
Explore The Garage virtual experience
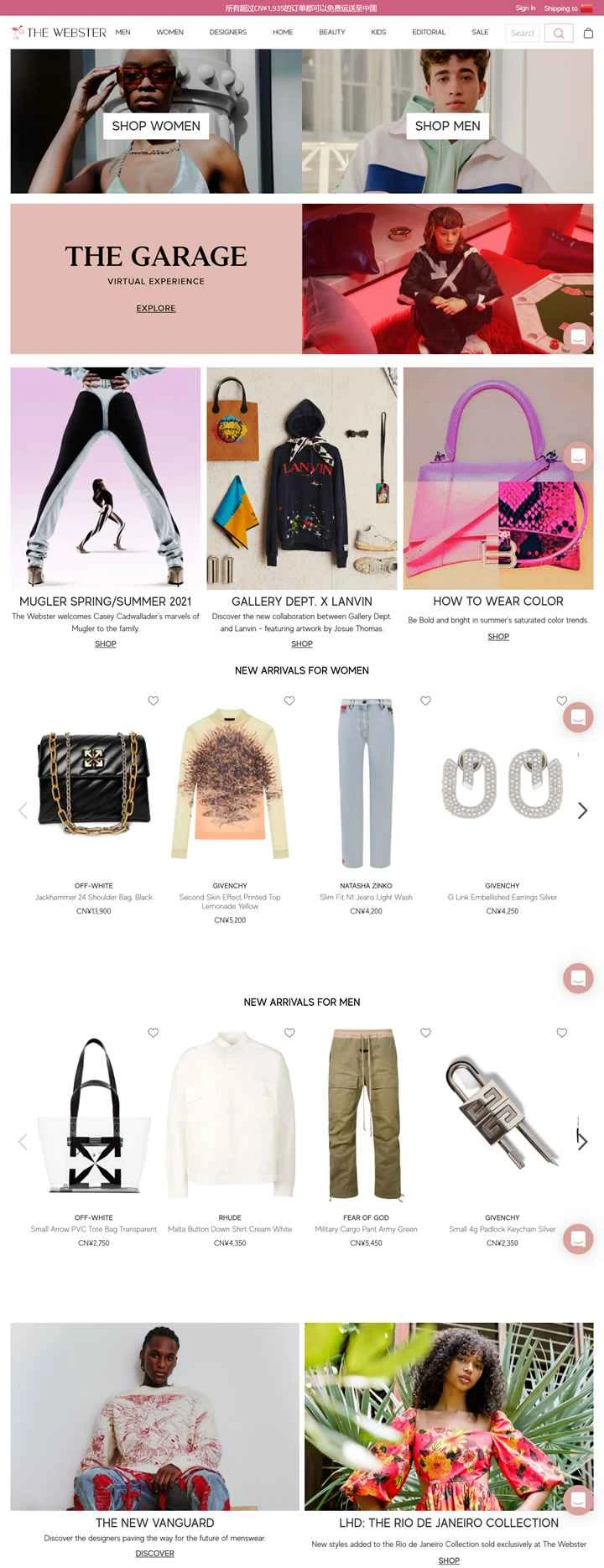pos(156,309)
